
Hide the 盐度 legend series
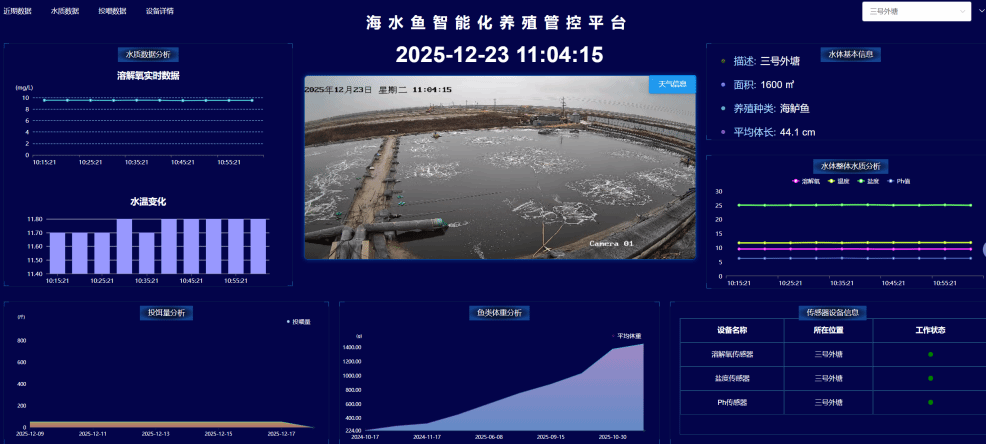pos(870,181)
